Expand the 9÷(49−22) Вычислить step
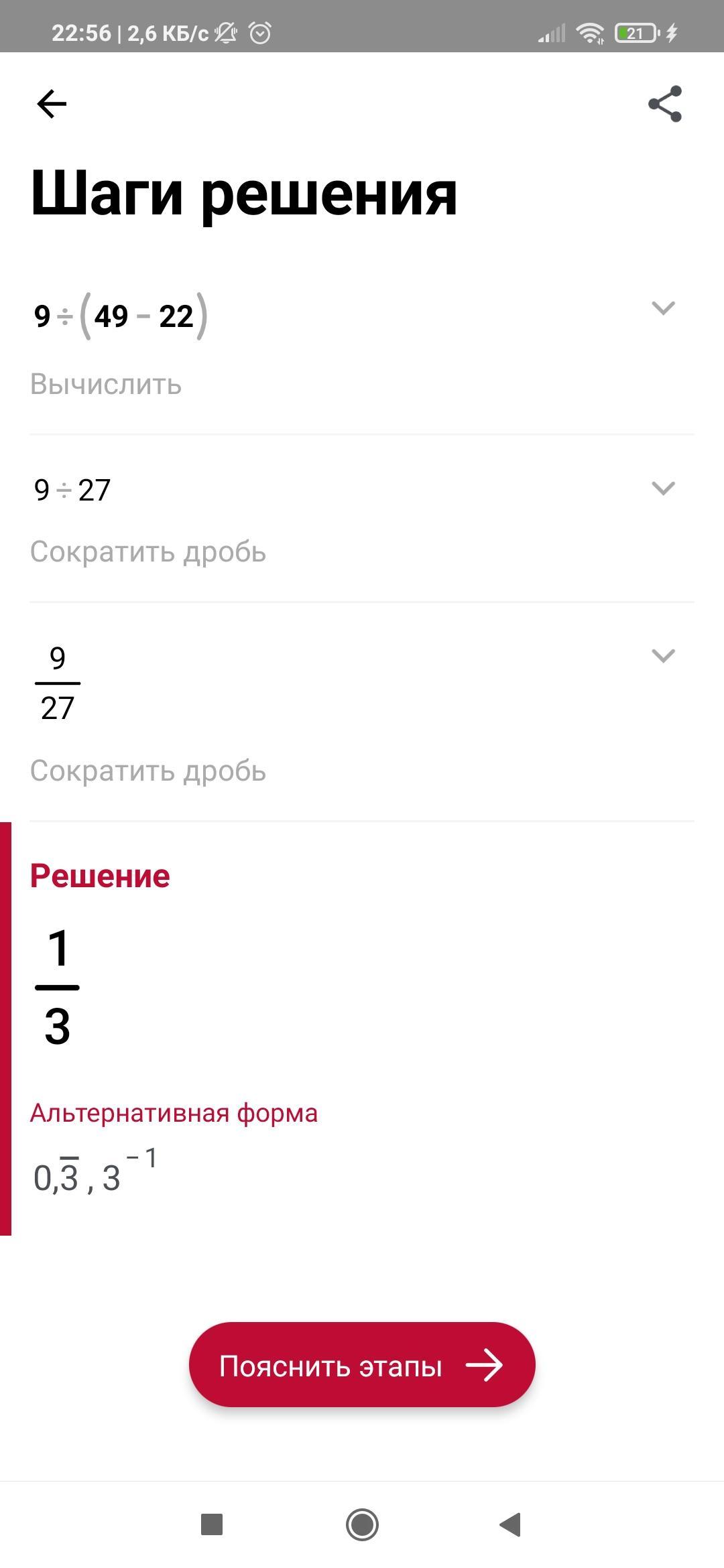 [663, 308]
